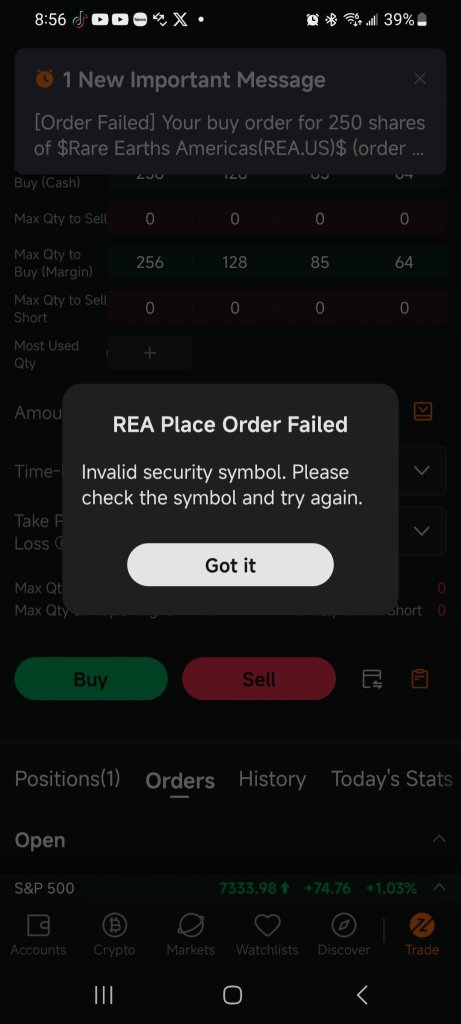Open the Crypto tab
Screen dimensions: 461x1024
114,935
